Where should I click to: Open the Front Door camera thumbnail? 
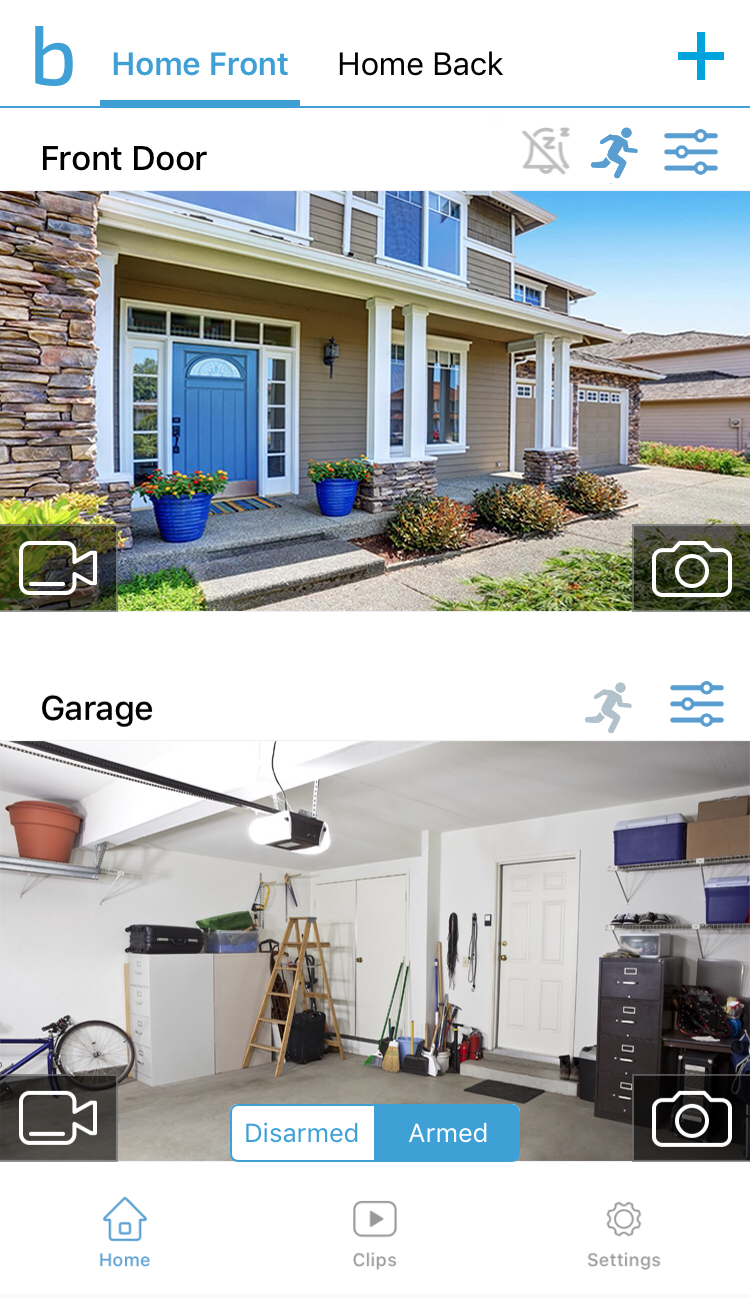tap(375, 400)
